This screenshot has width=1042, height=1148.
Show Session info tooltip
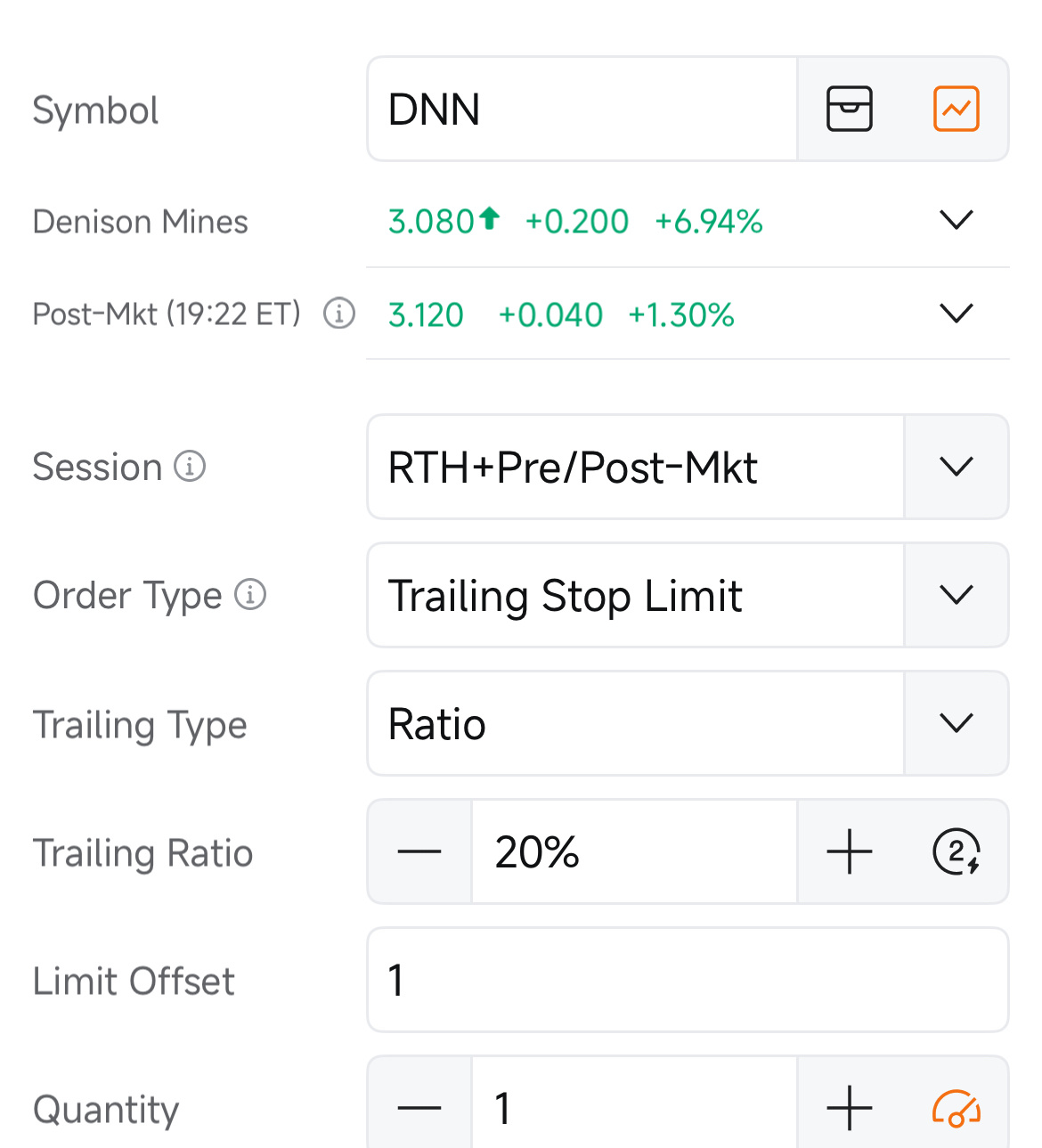190,466
